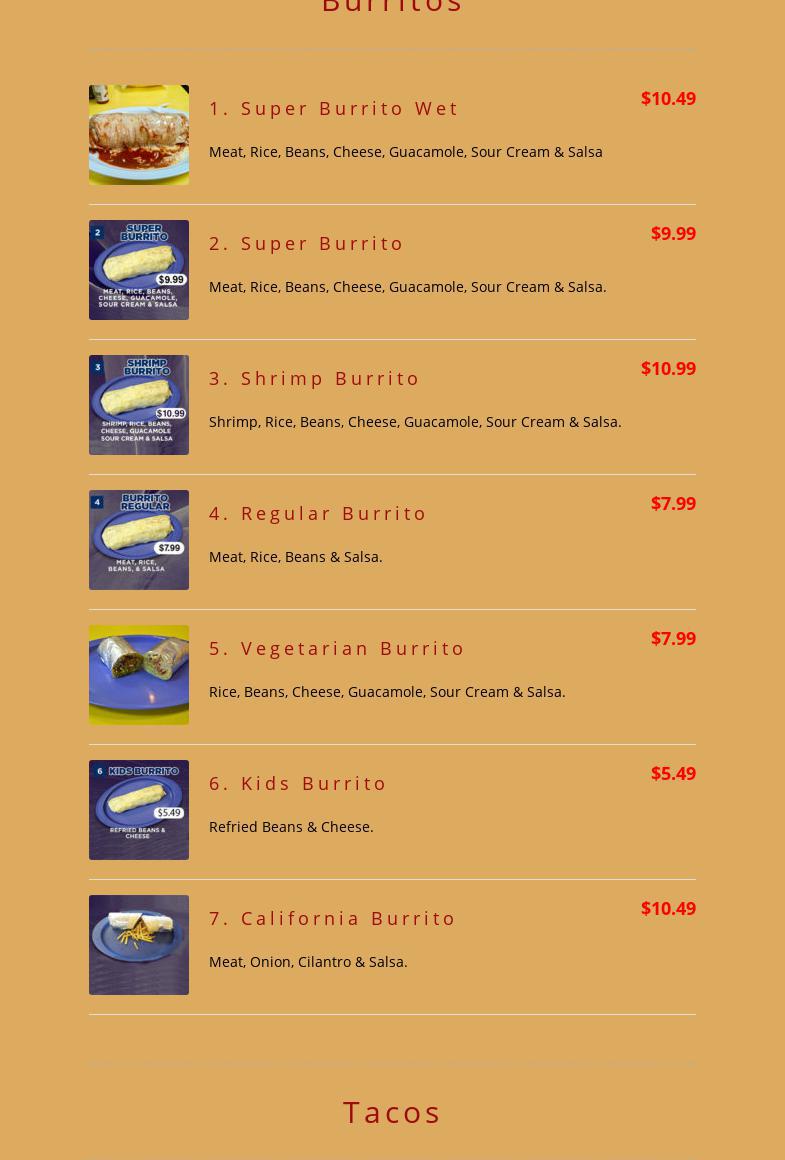View the Super Burrito image
Image resolution: width=785 pixels, height=1160 pixels.
coord(139,270)
